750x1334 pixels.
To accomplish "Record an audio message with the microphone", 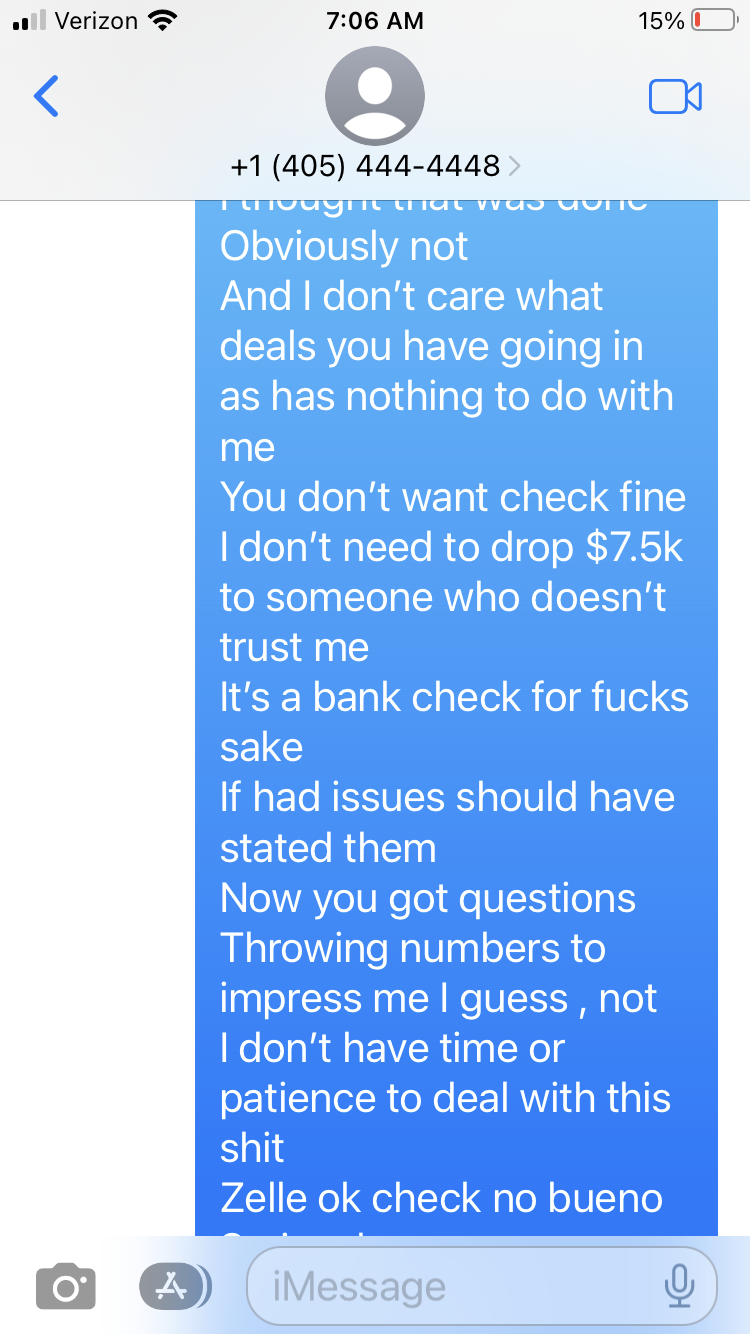I will coord(679,1286).
